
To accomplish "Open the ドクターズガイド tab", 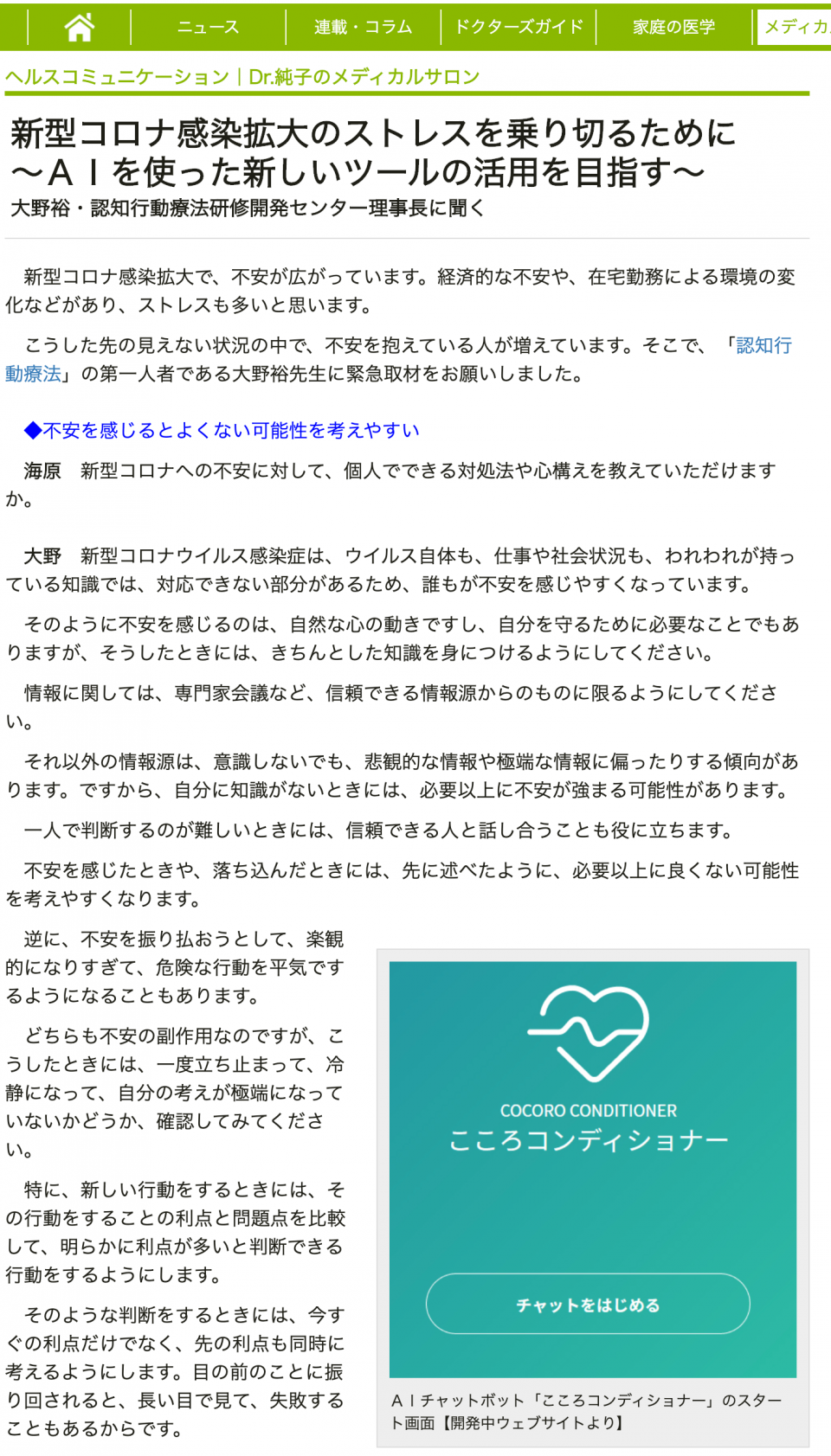I will point(519,28).
